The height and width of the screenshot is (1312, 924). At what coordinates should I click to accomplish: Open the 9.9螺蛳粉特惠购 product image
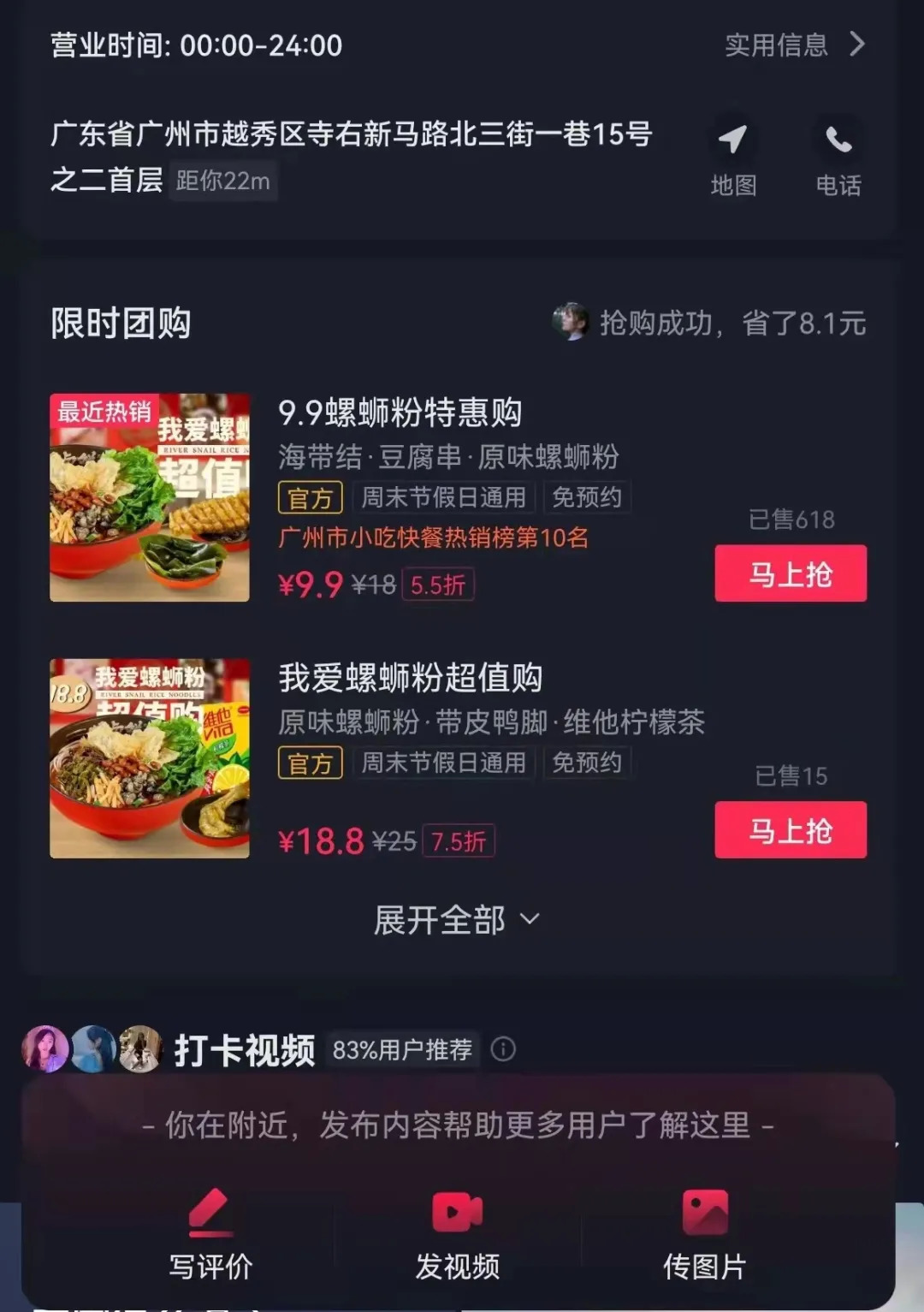coord(150,497)
